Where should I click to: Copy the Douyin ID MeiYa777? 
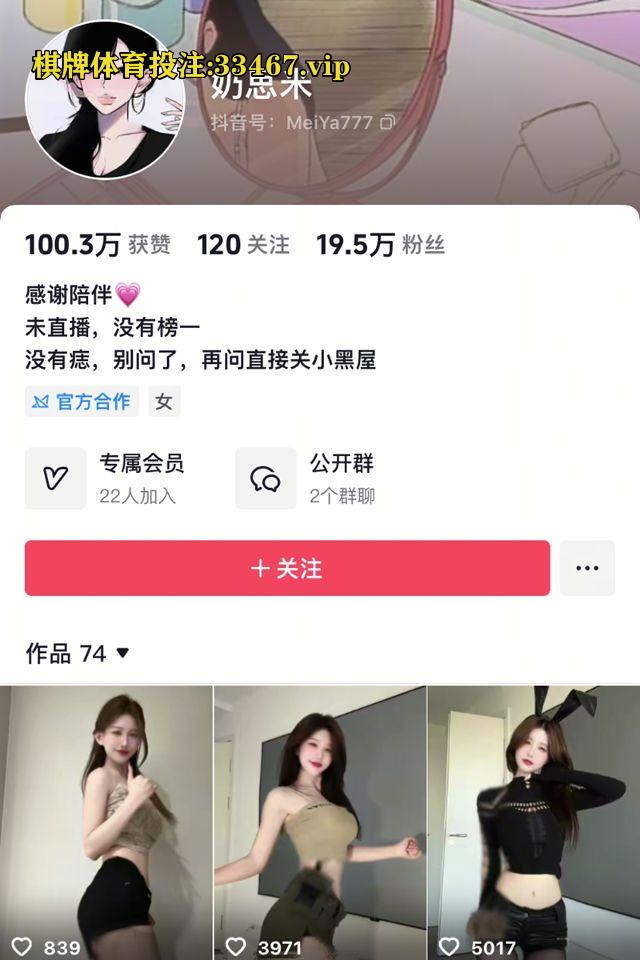tap(388, 123)
